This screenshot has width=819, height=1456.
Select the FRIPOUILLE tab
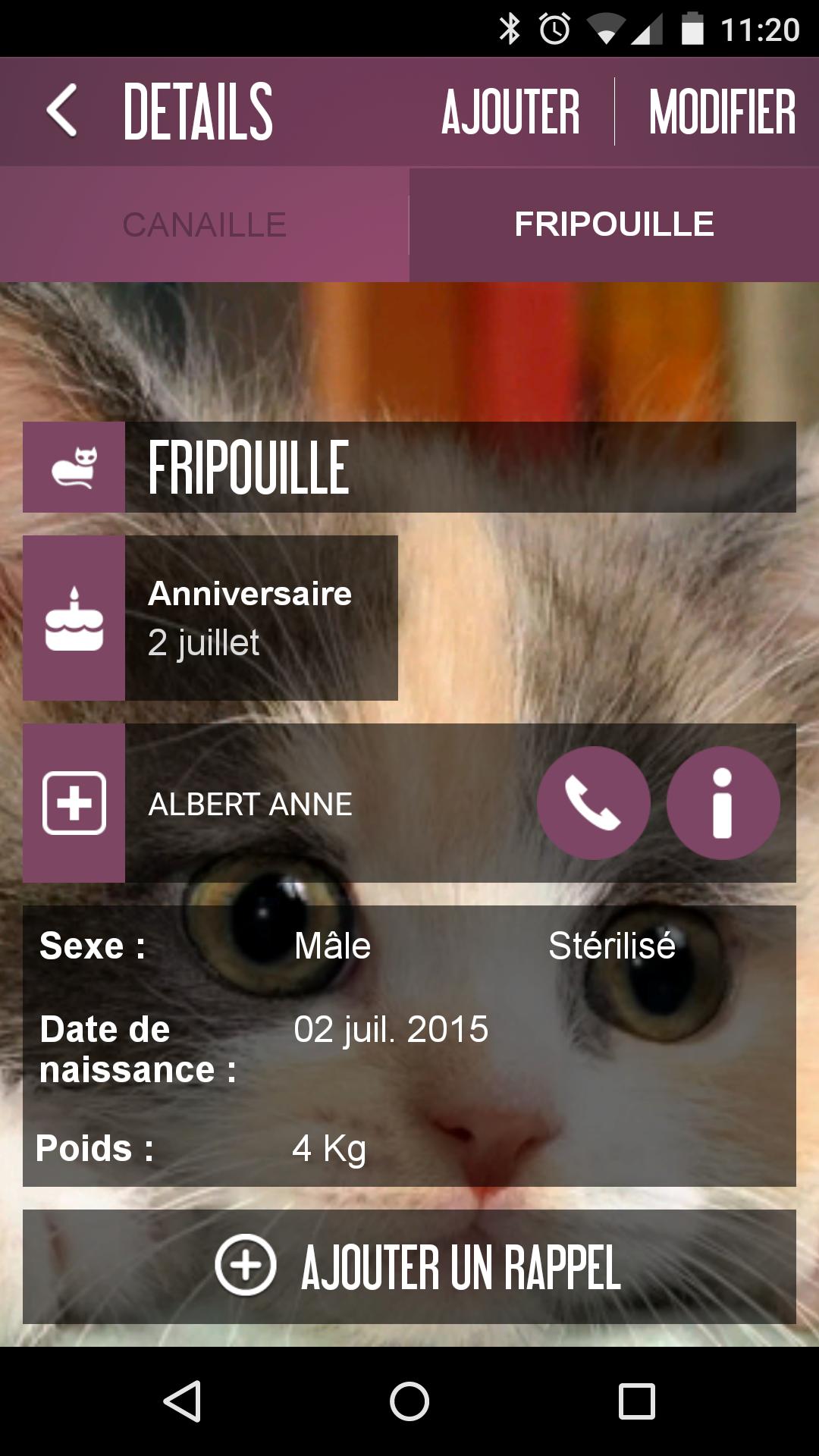[614, 224]
